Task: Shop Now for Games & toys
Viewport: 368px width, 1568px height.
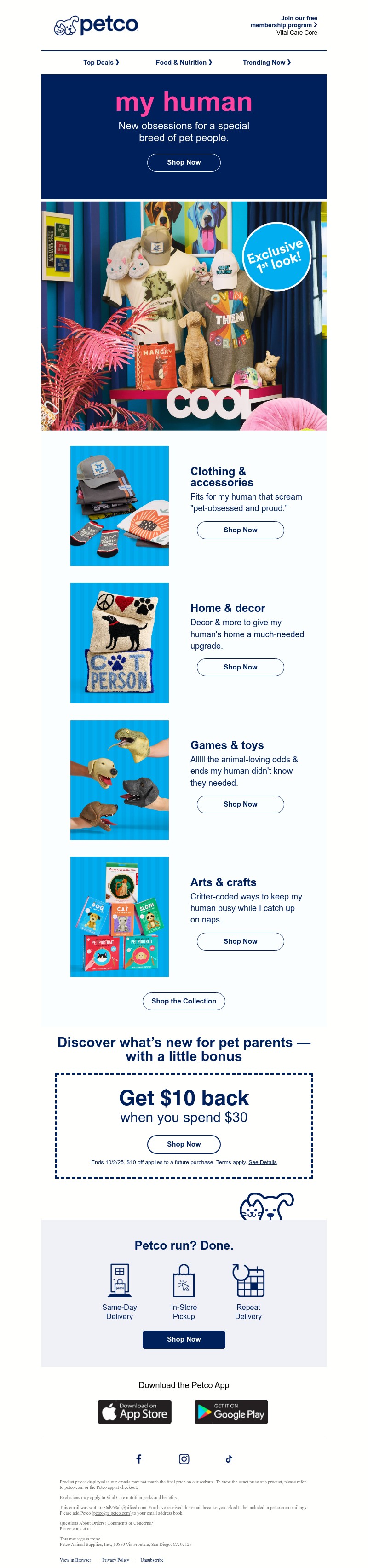Action: click(240, 804)
